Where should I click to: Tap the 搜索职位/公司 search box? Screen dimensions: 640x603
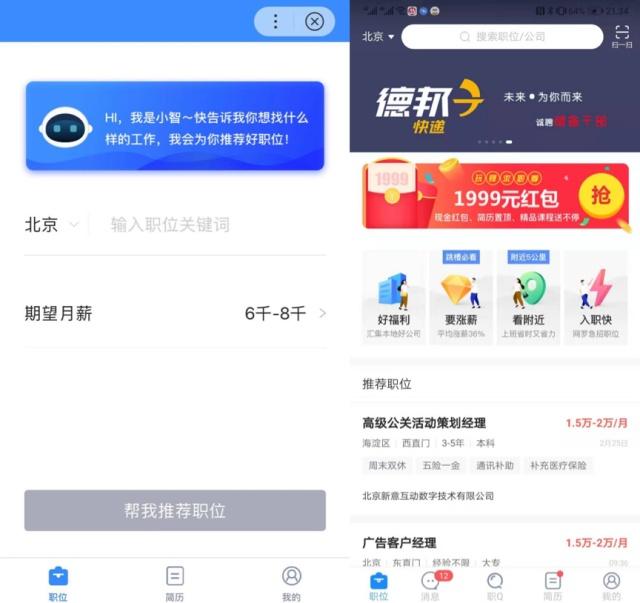tap(502, 37)
